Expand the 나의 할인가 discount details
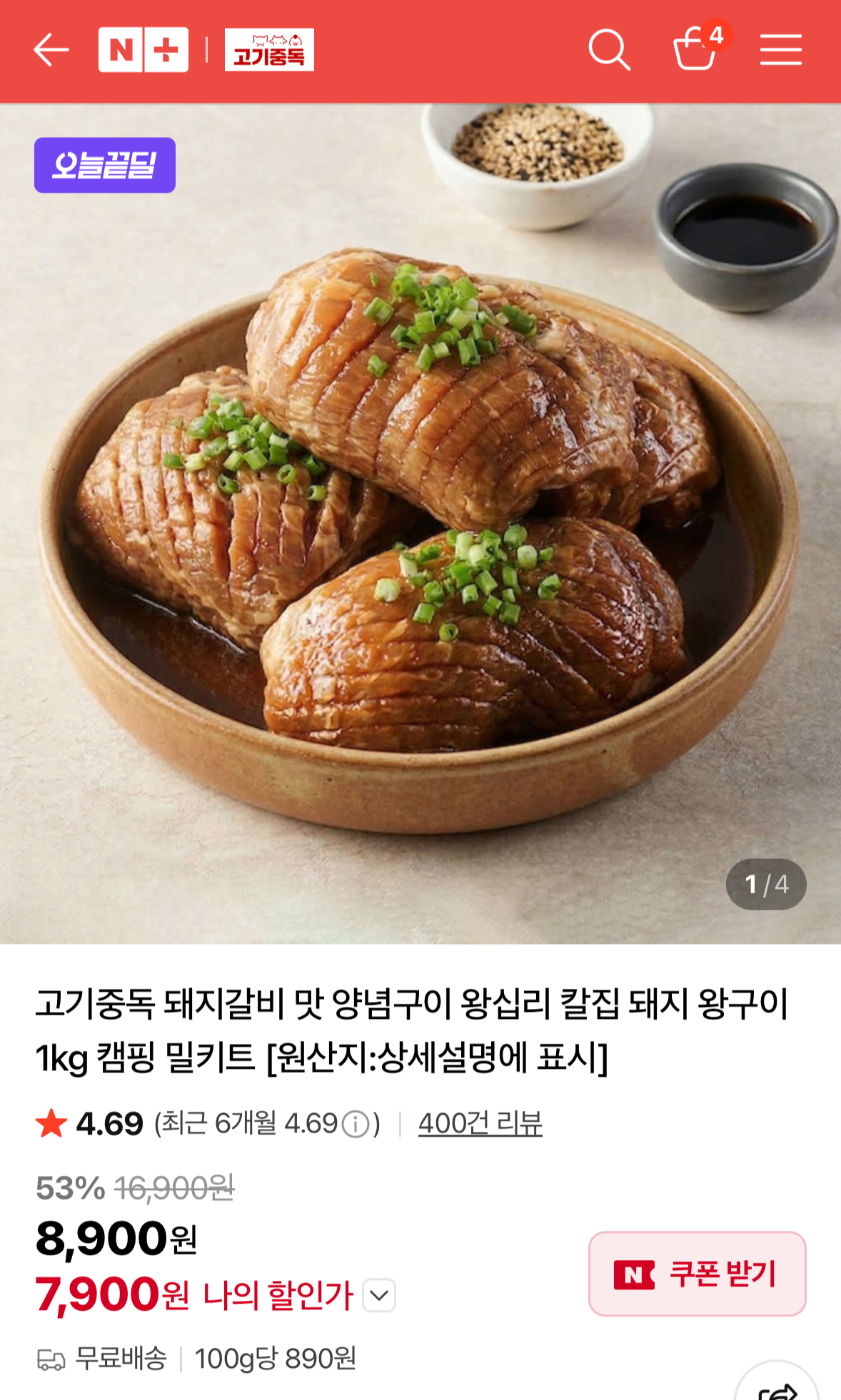Image resolution: width=841 pixels, height=1400 pixels. coord(379,1295)
